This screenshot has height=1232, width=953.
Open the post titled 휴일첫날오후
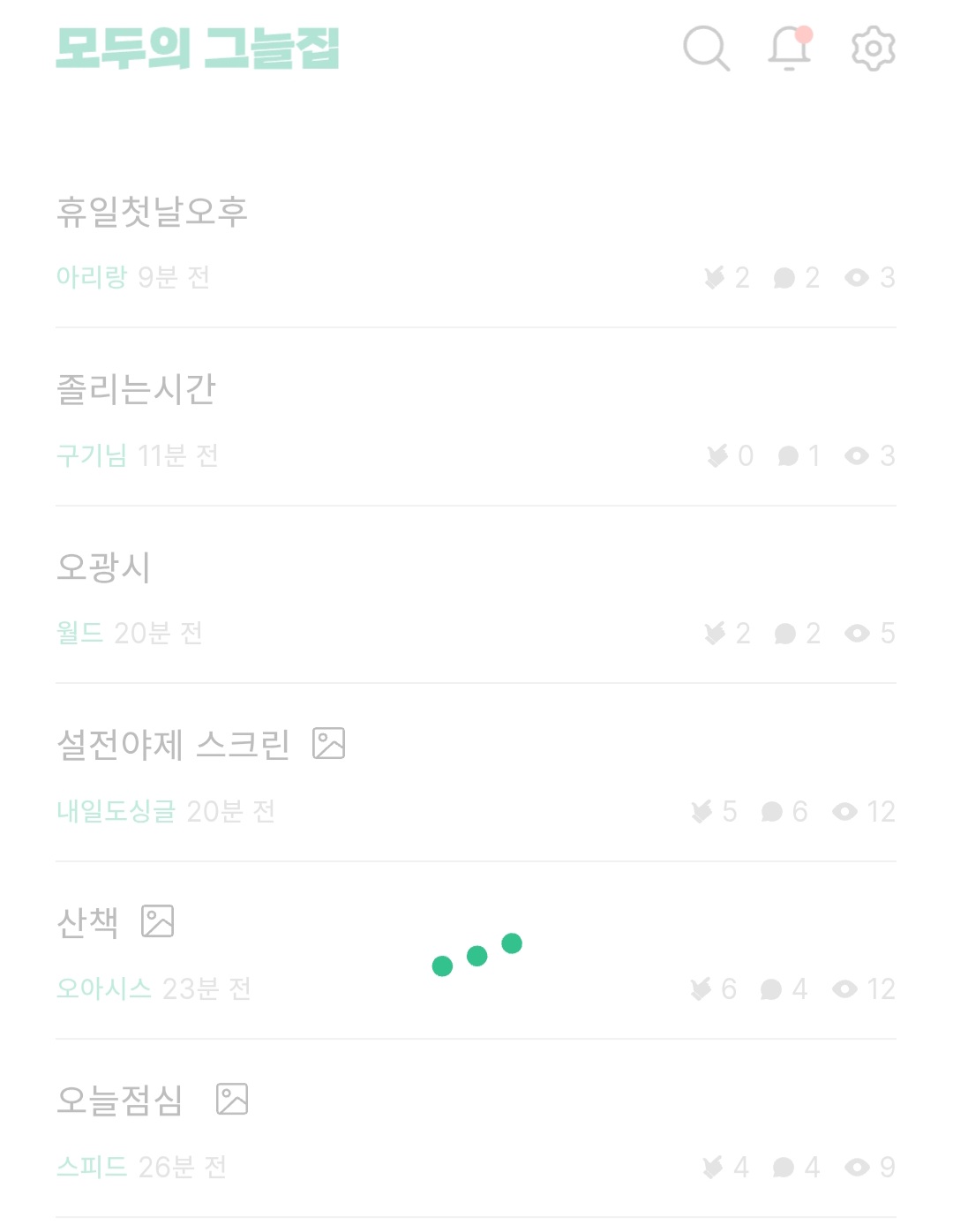click(152, 212)
